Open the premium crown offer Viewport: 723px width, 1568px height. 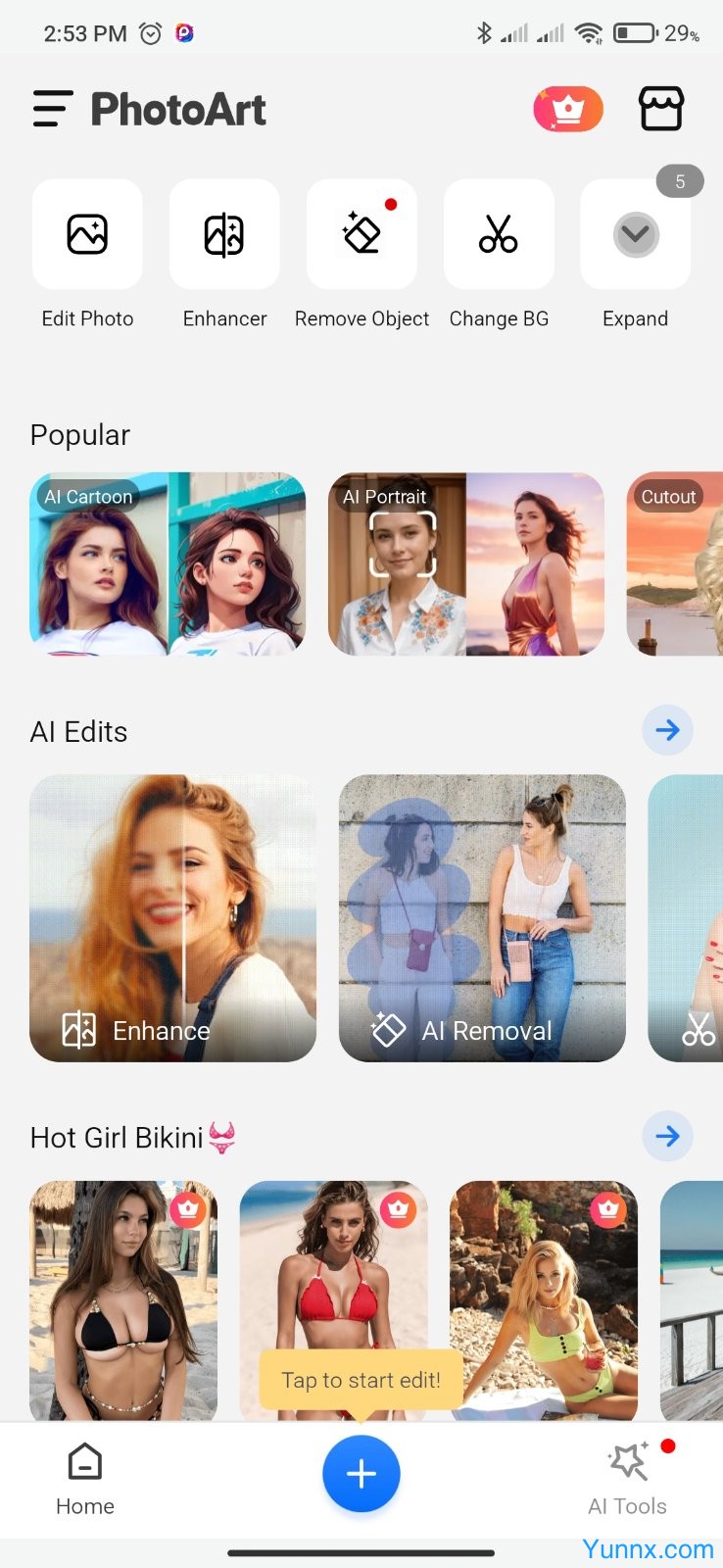point(568,109)
